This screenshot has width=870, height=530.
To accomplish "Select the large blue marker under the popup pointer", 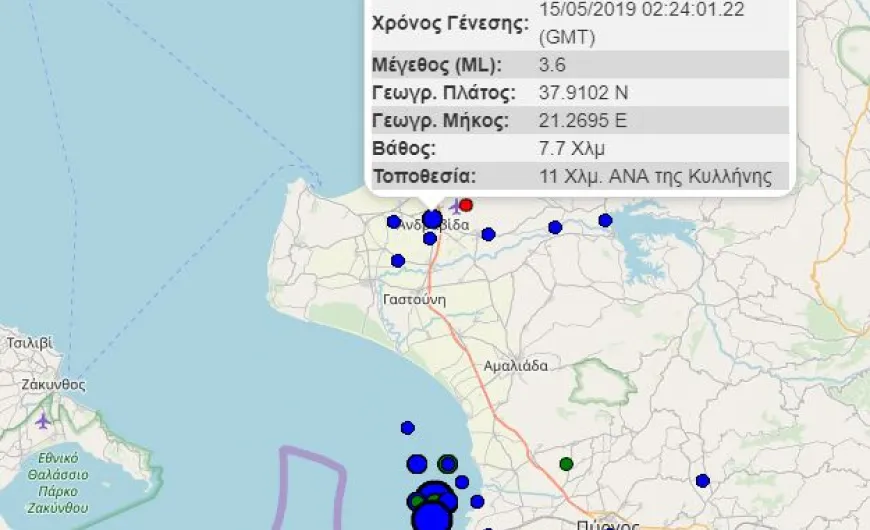I will pos(432,219).
